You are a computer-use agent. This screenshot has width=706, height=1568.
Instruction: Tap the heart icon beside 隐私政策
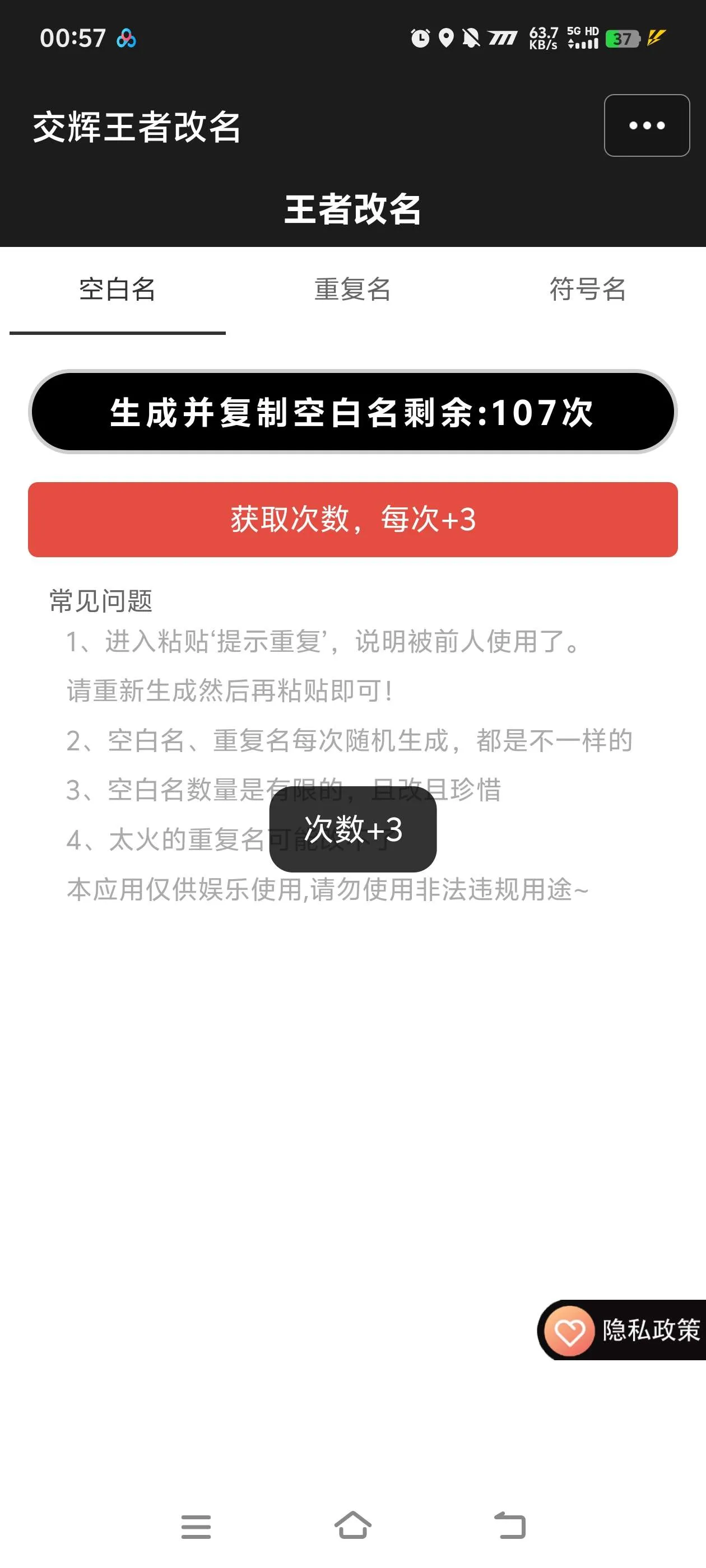[572, 1331]
